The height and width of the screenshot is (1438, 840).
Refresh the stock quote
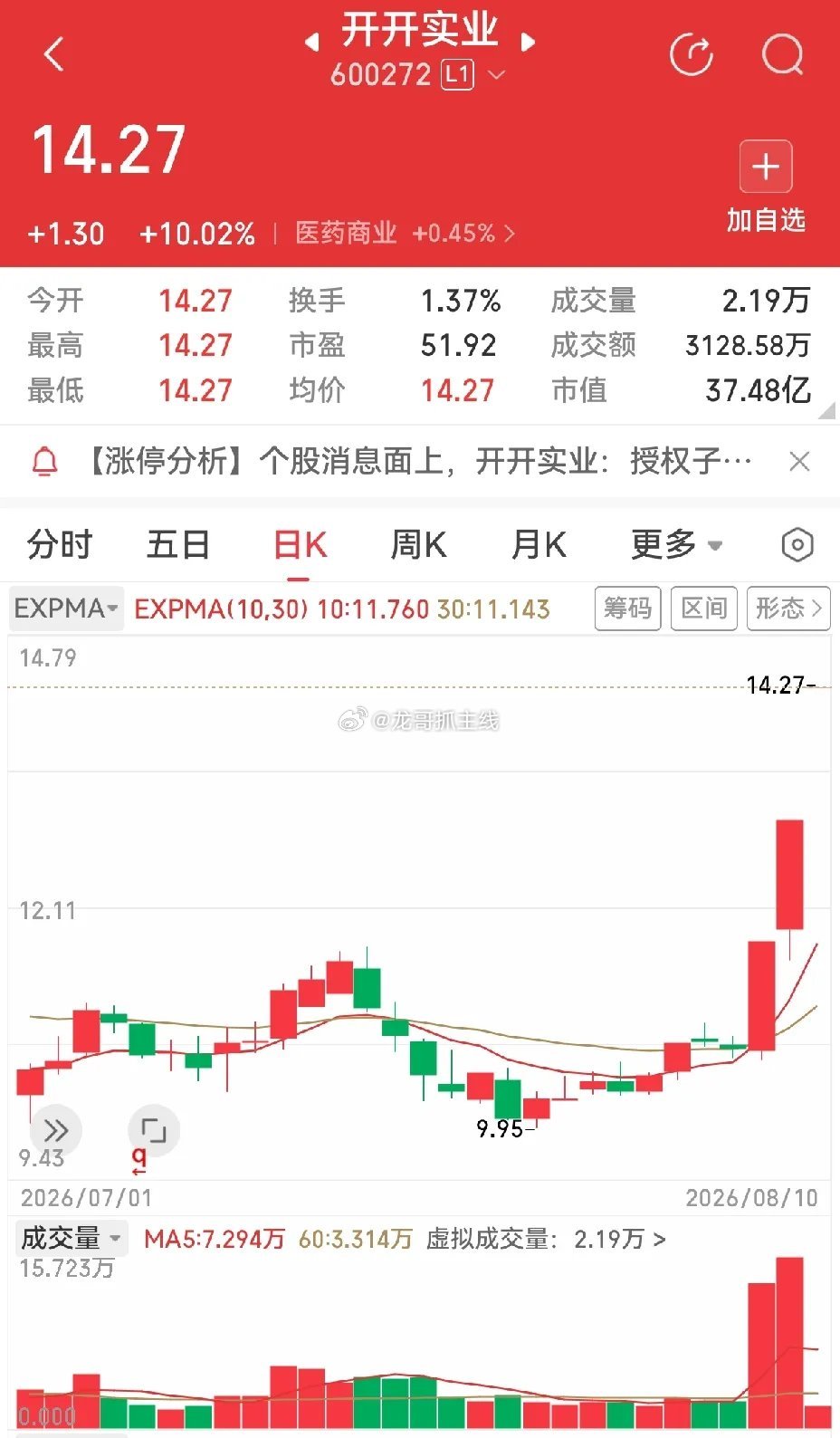coord(692,54)
